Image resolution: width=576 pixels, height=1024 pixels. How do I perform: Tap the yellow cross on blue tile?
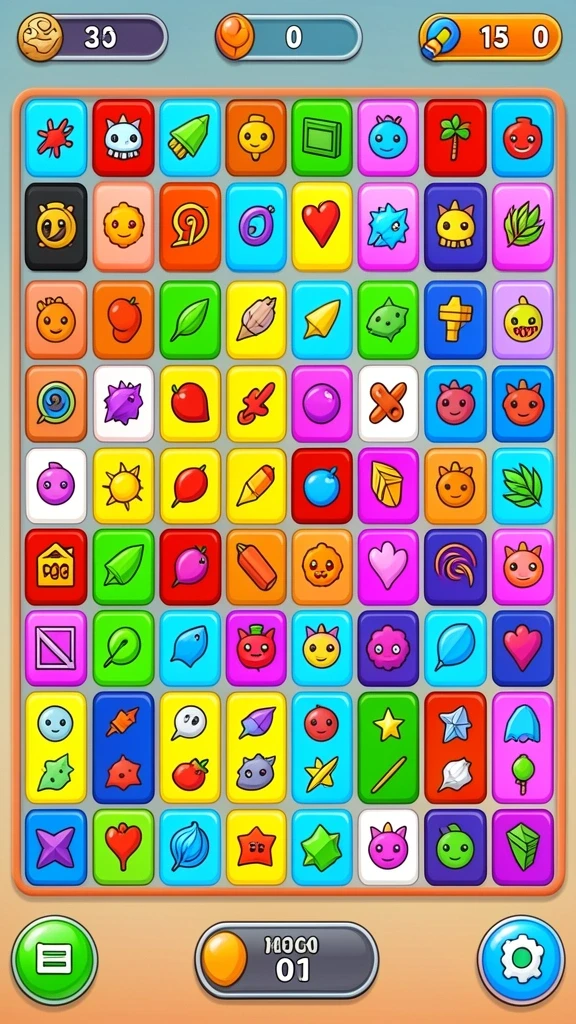(x=455, y=319)
